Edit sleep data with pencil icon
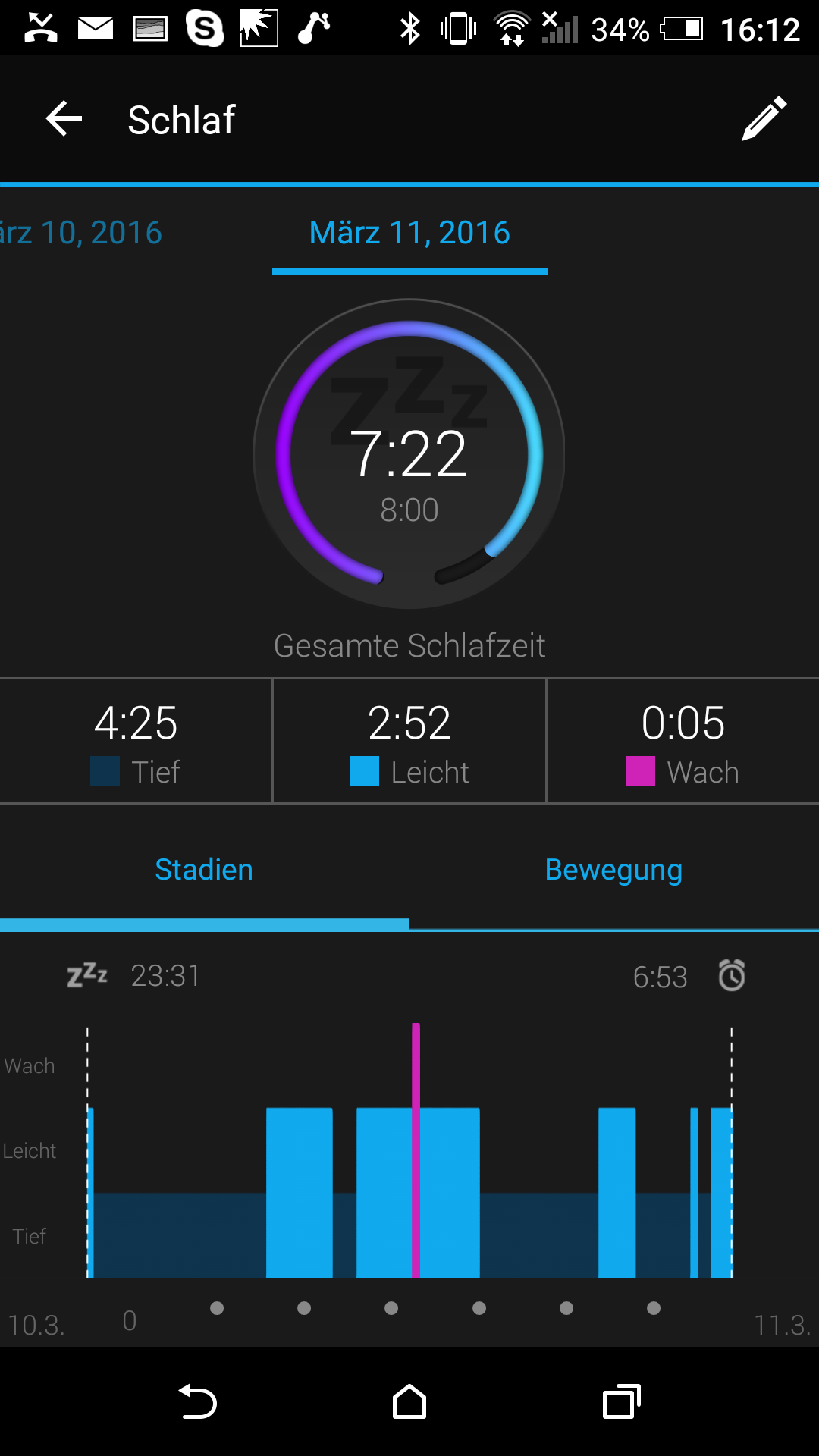This screenshot has width=819, height=1456. [x=764, y=119]
